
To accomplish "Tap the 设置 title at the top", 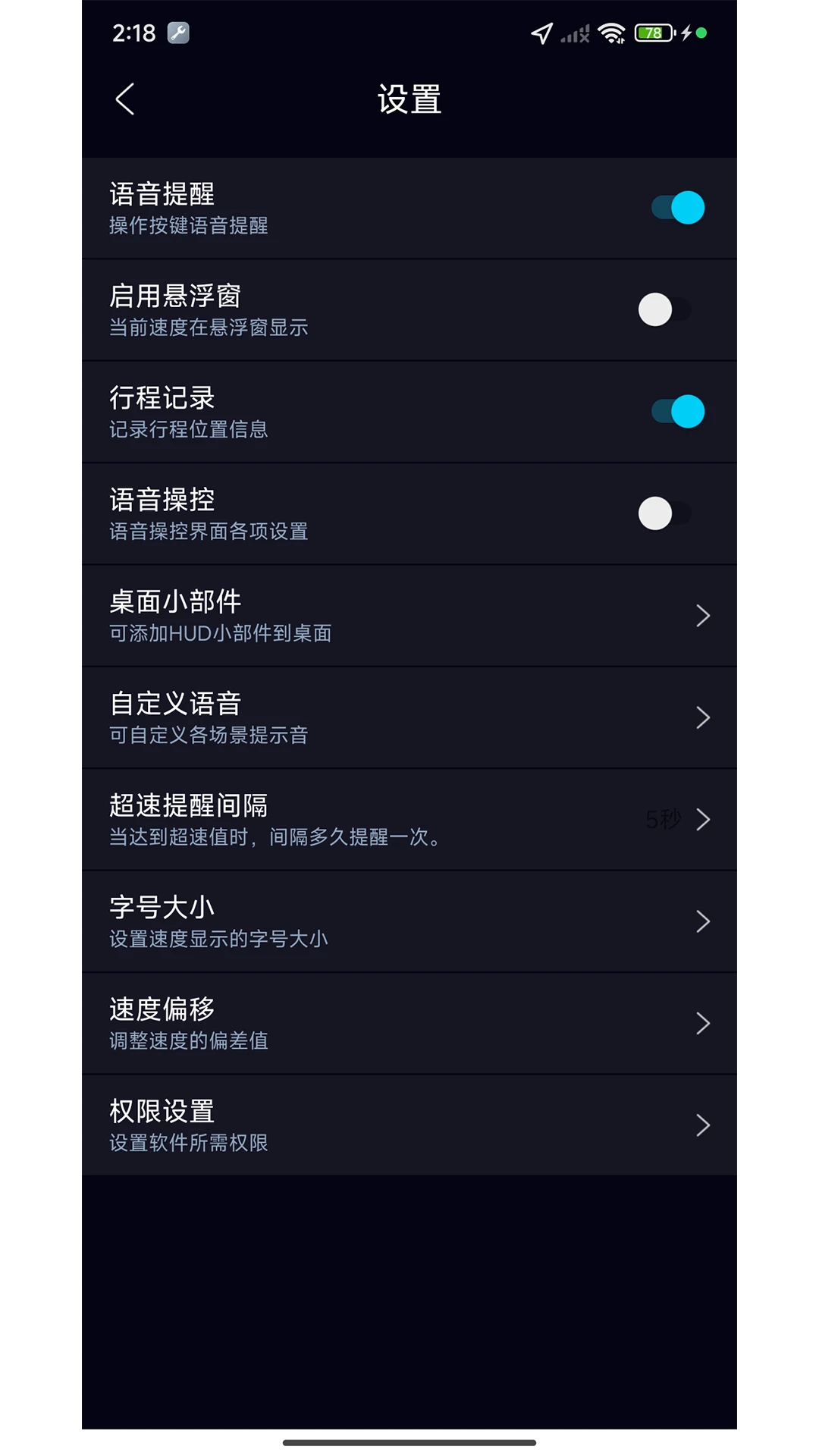I will (x=409, y=99).
